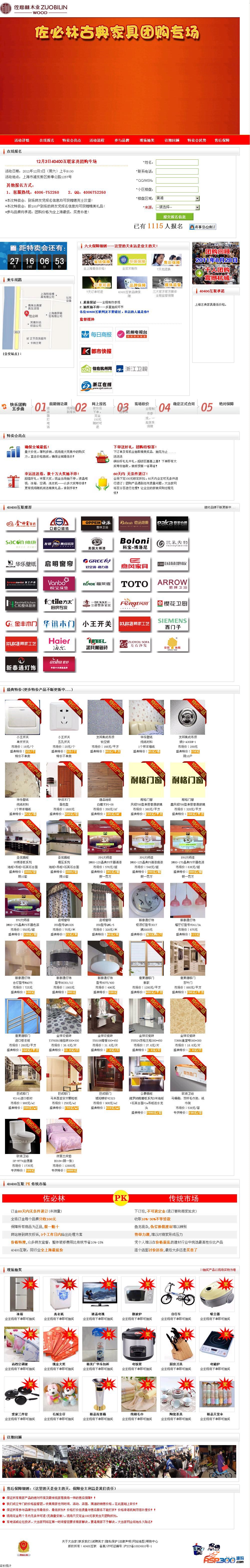Open the 往期回顾 nav item

[172, 140]
